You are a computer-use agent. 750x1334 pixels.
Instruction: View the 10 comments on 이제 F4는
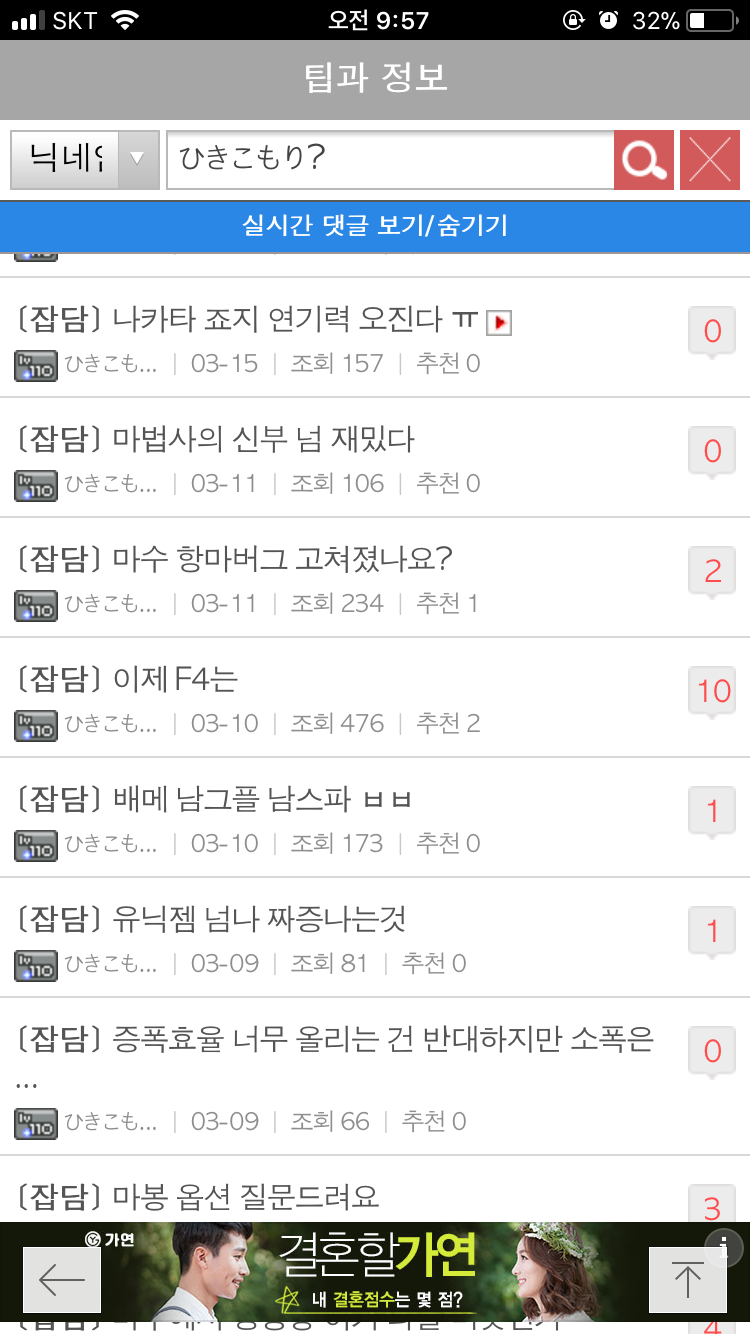pos(713,691)
